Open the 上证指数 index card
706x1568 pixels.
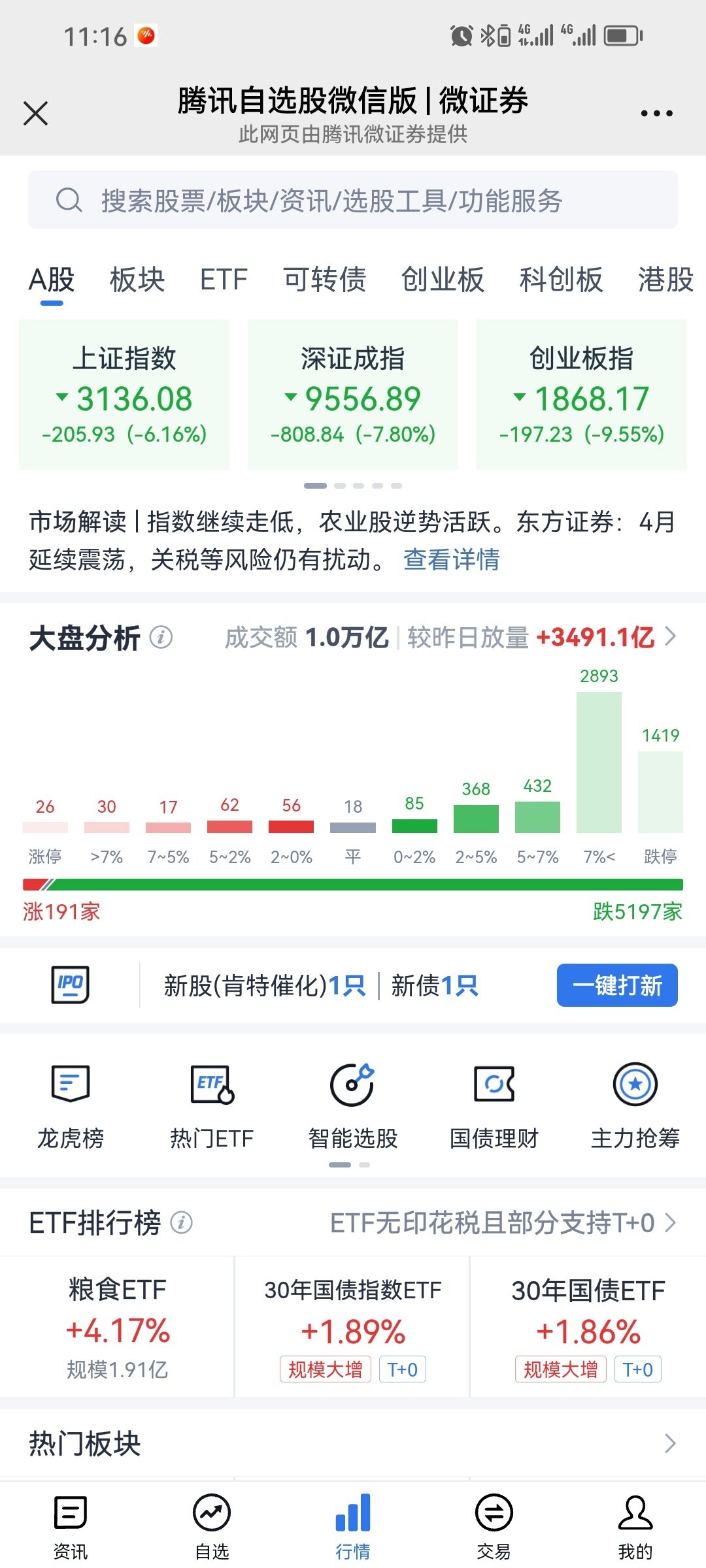124,395
